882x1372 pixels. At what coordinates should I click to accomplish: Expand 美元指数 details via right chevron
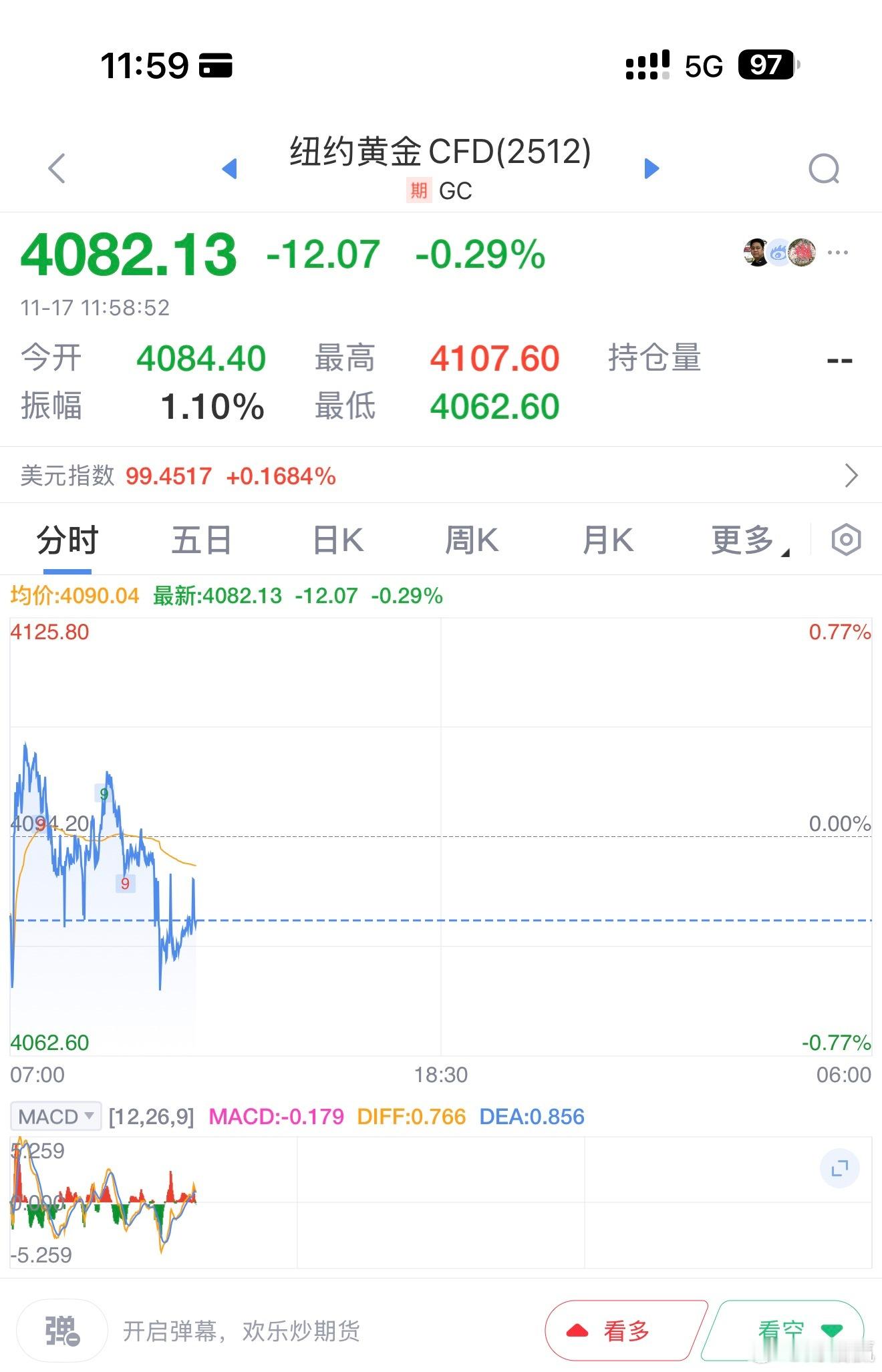(x=852, y=476)
